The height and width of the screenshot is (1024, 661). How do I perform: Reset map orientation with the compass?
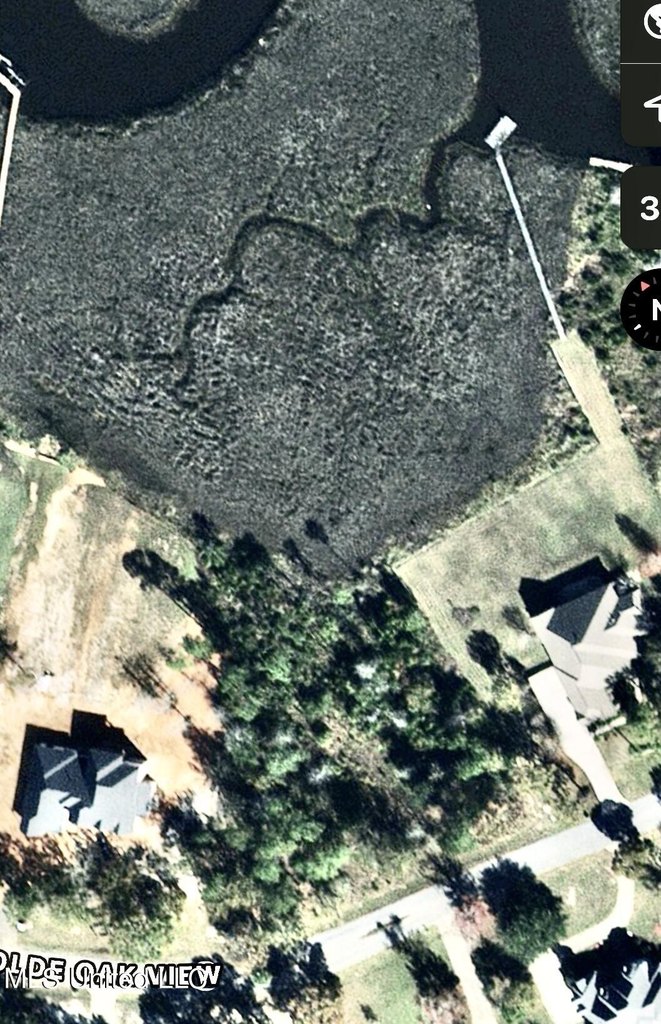646,309
